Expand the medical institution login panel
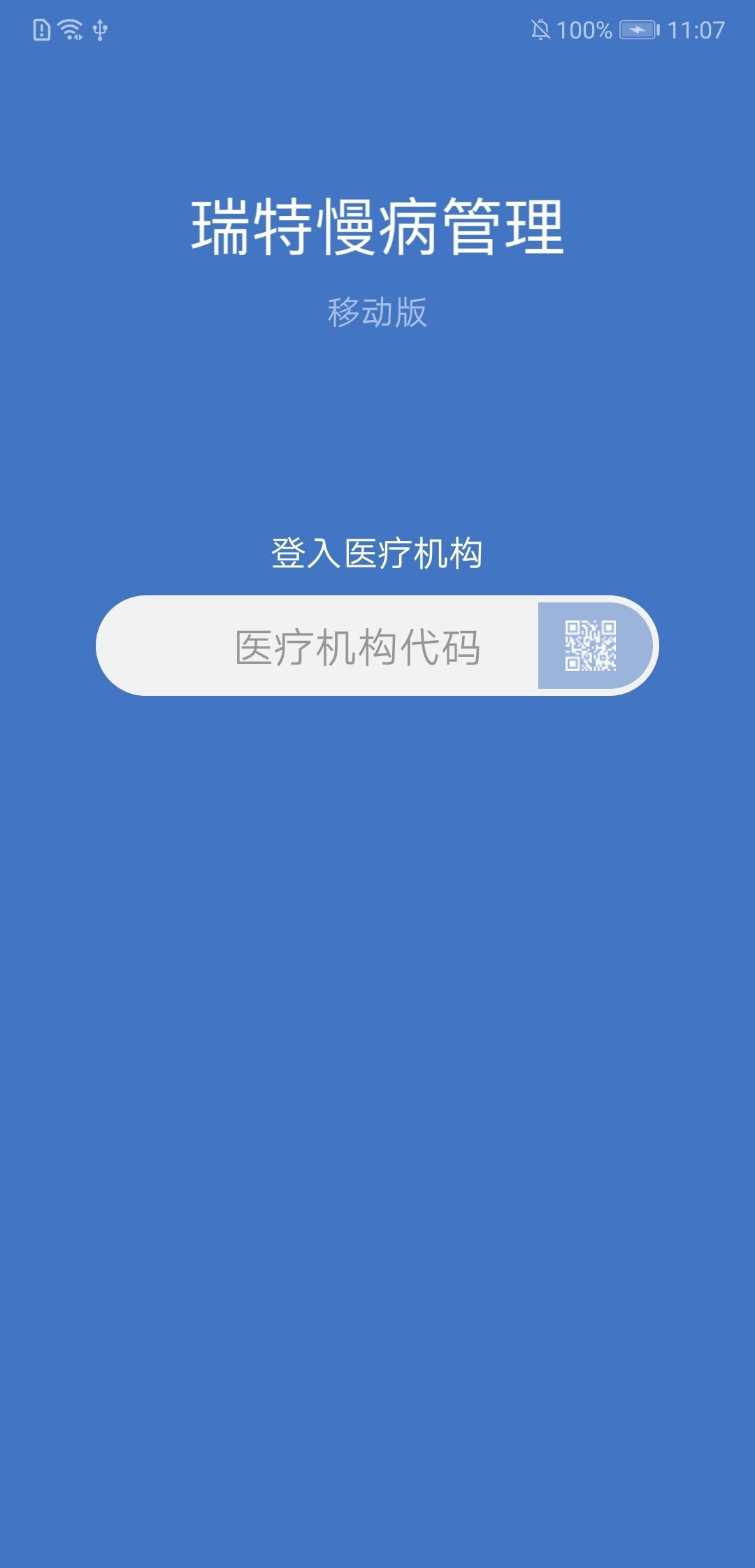 pos(377,552)
